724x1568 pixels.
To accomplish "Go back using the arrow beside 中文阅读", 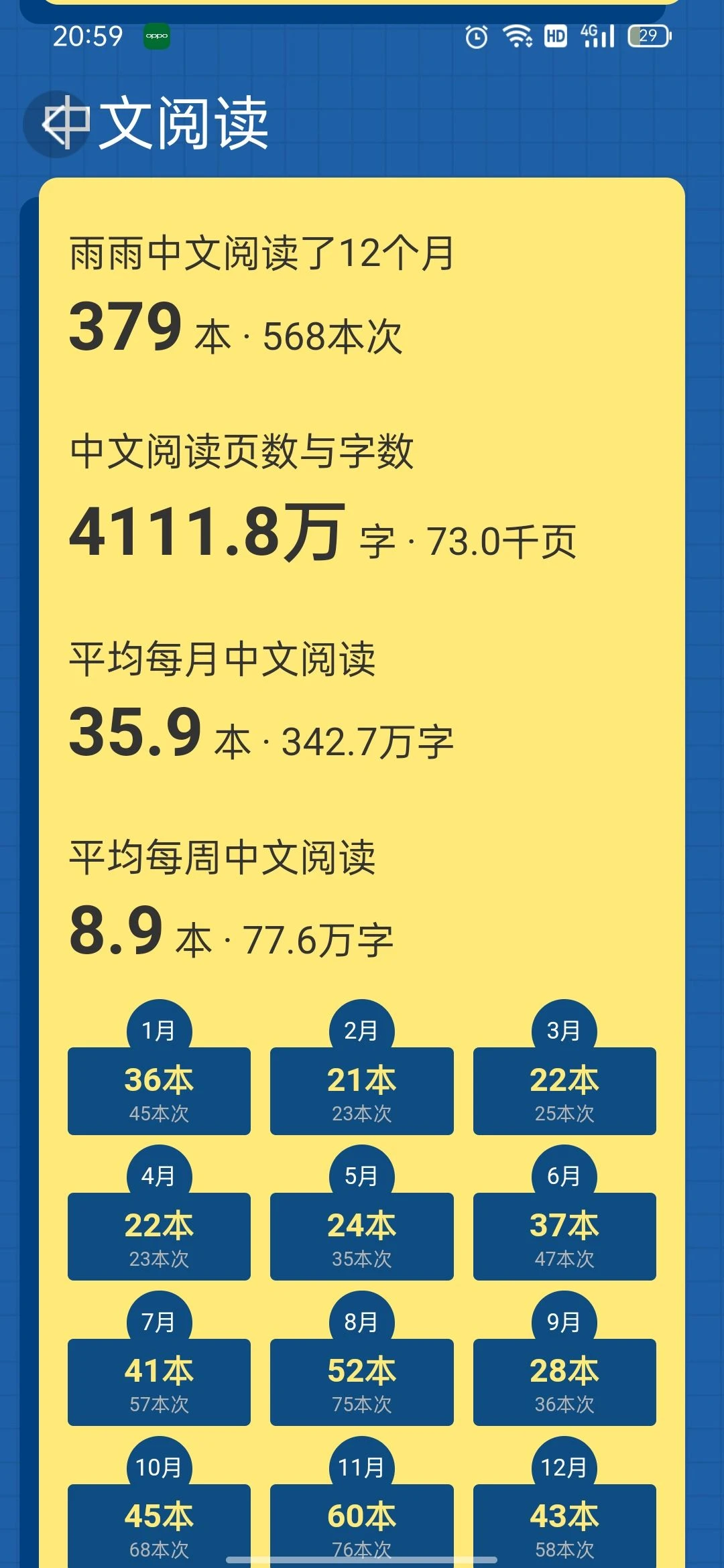I will (57, 124).
